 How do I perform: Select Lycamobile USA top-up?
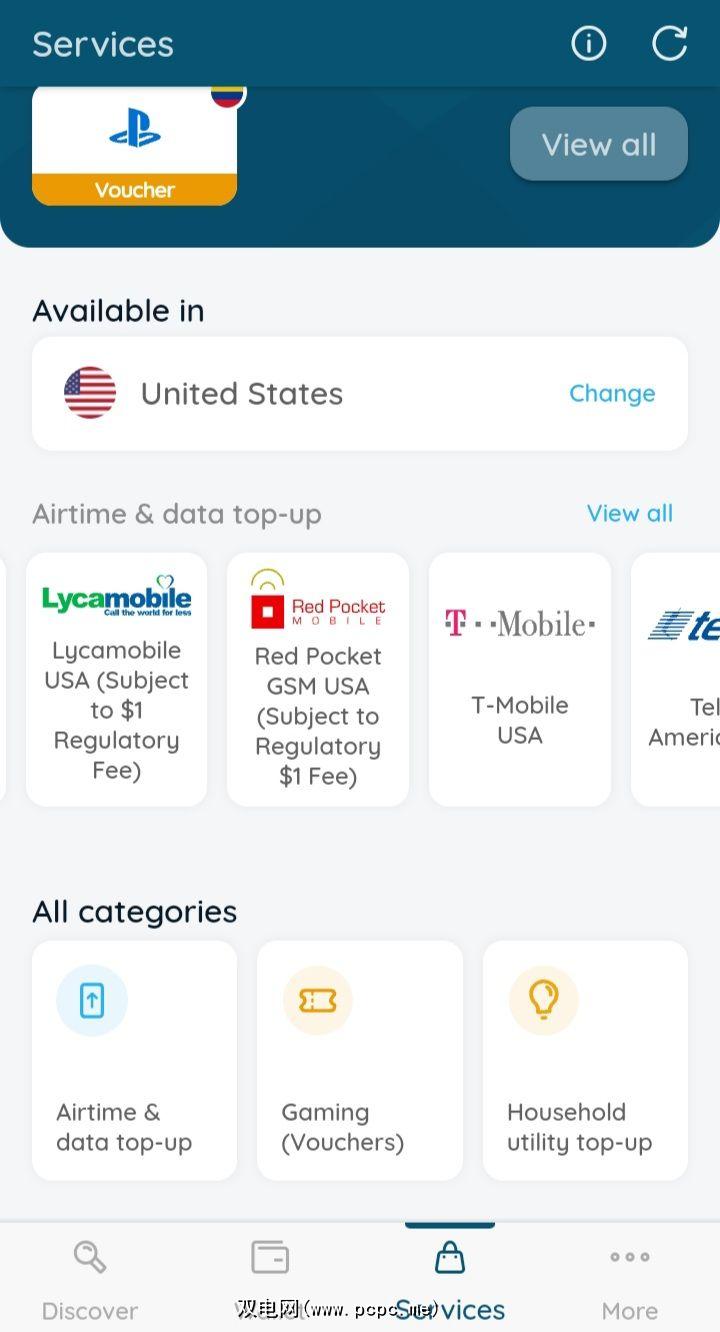pos(117,679)
